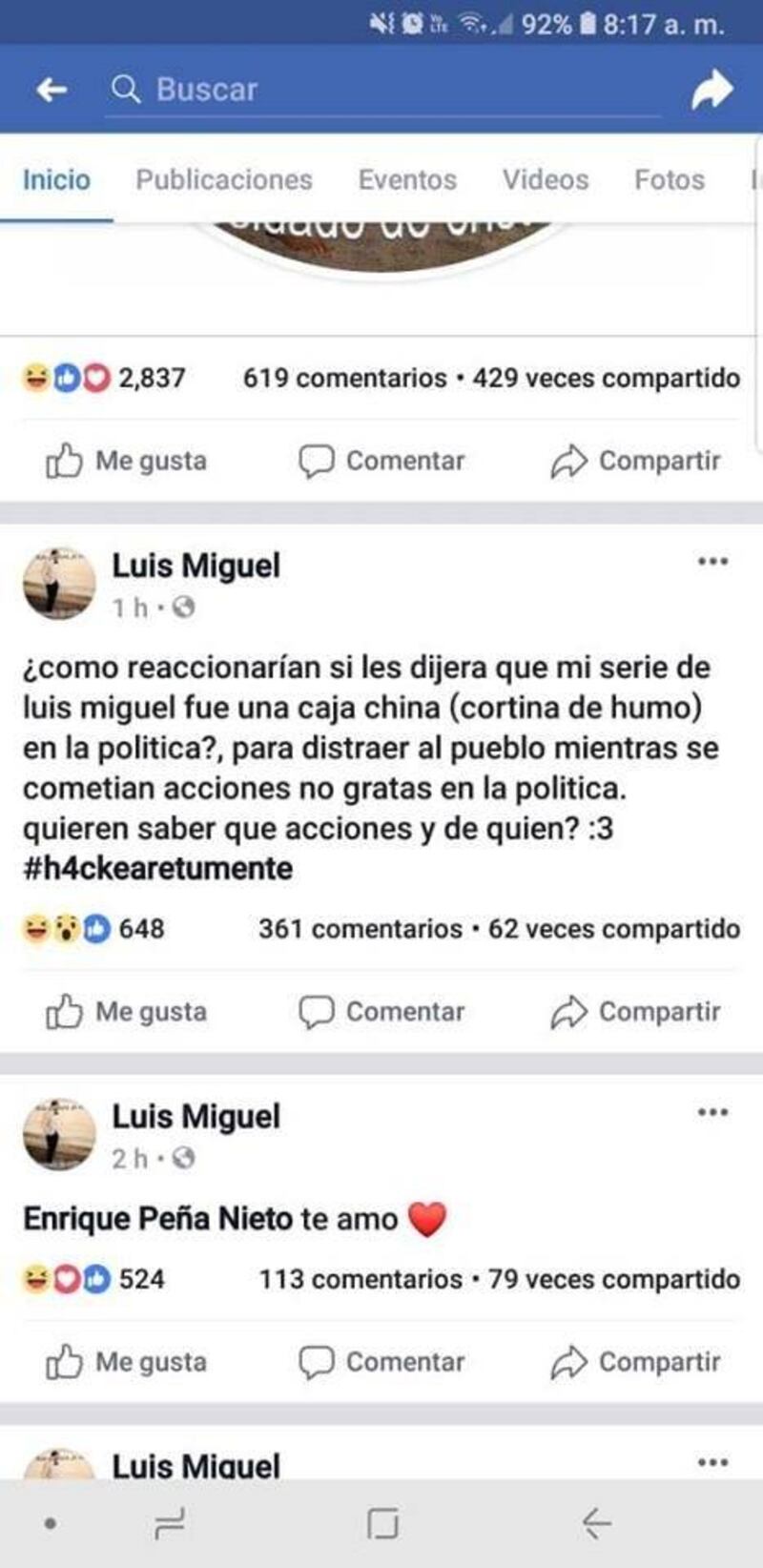Comment on the post with 619 comentarios
This screenshot has width=763, height=1568.
point(381,461)
